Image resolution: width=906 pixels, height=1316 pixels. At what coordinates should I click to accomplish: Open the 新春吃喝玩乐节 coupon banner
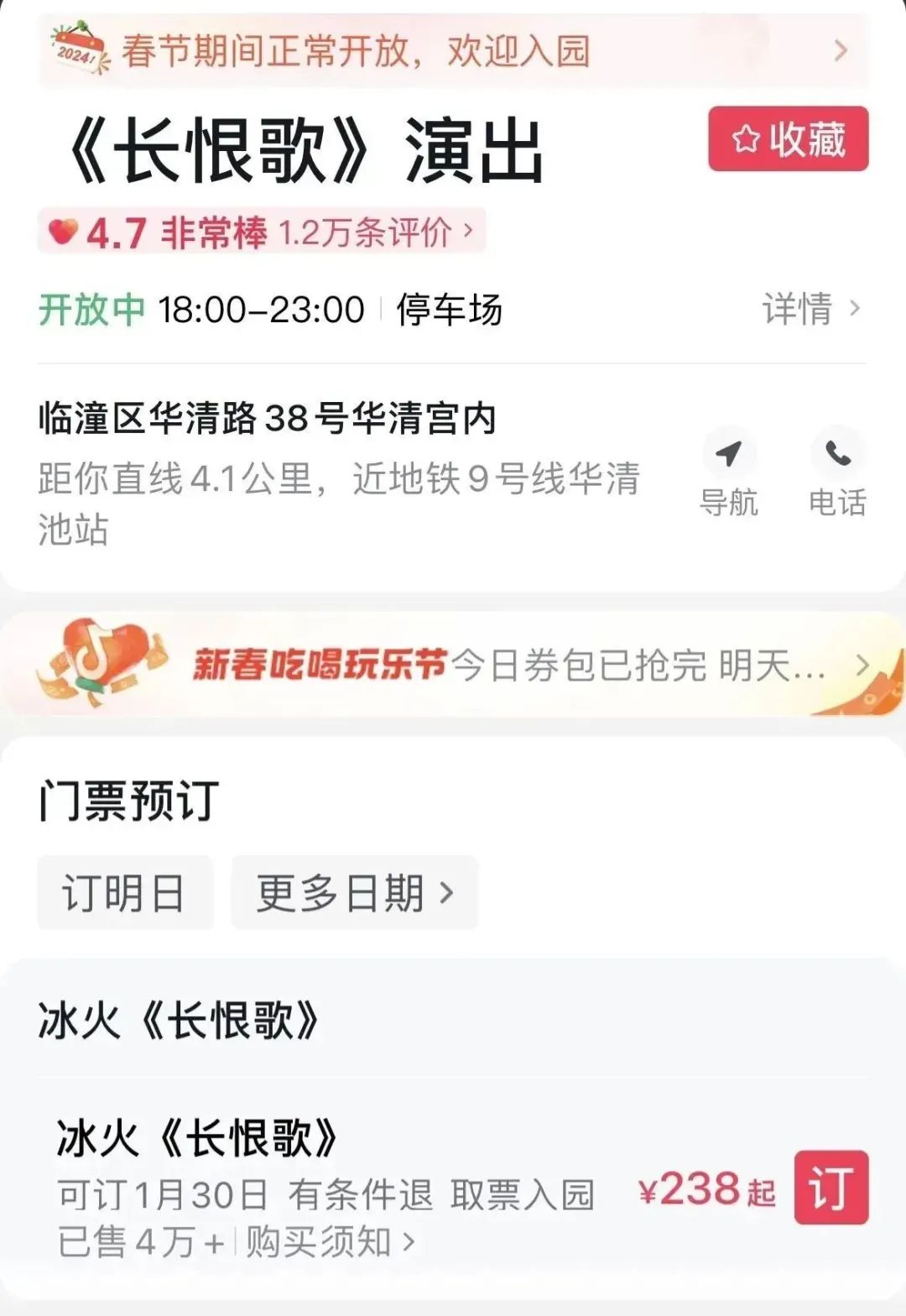pyautogui.click(x=453, y=665)
